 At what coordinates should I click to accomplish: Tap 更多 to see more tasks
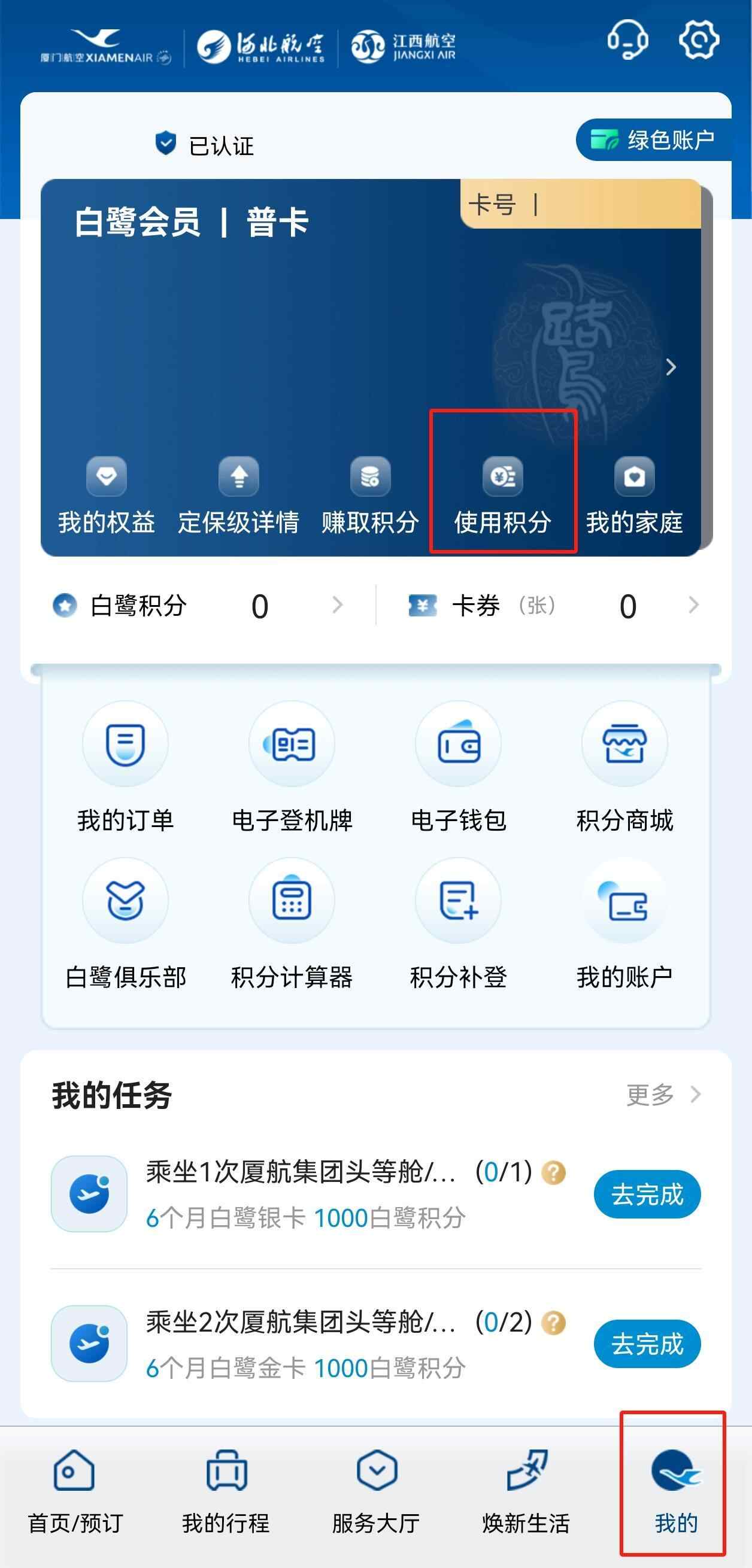click(663, 1095)
